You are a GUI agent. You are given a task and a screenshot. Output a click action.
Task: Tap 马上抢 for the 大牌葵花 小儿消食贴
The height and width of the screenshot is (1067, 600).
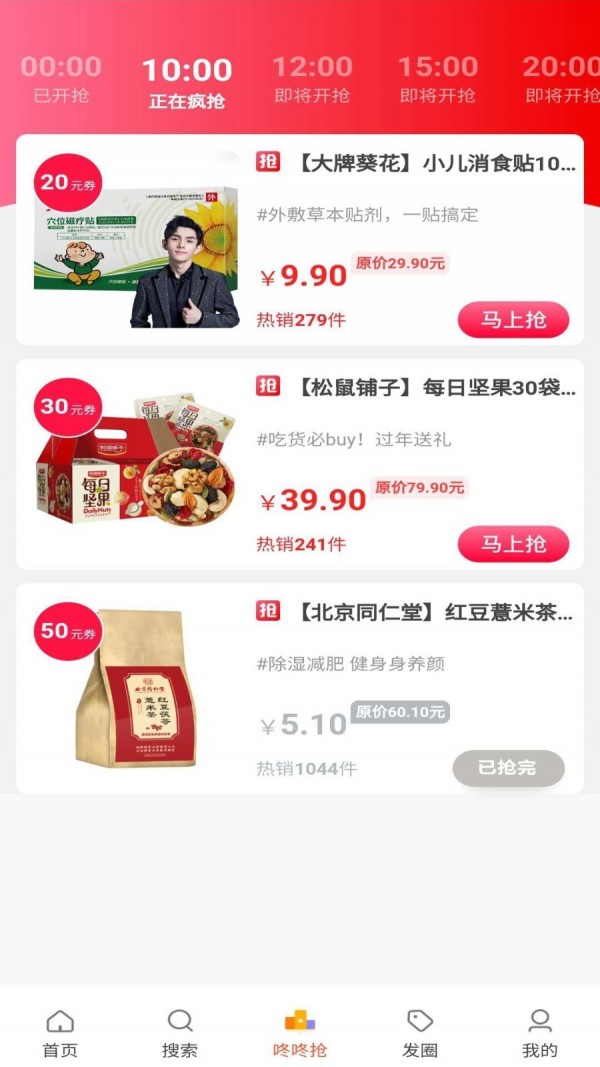513,320
